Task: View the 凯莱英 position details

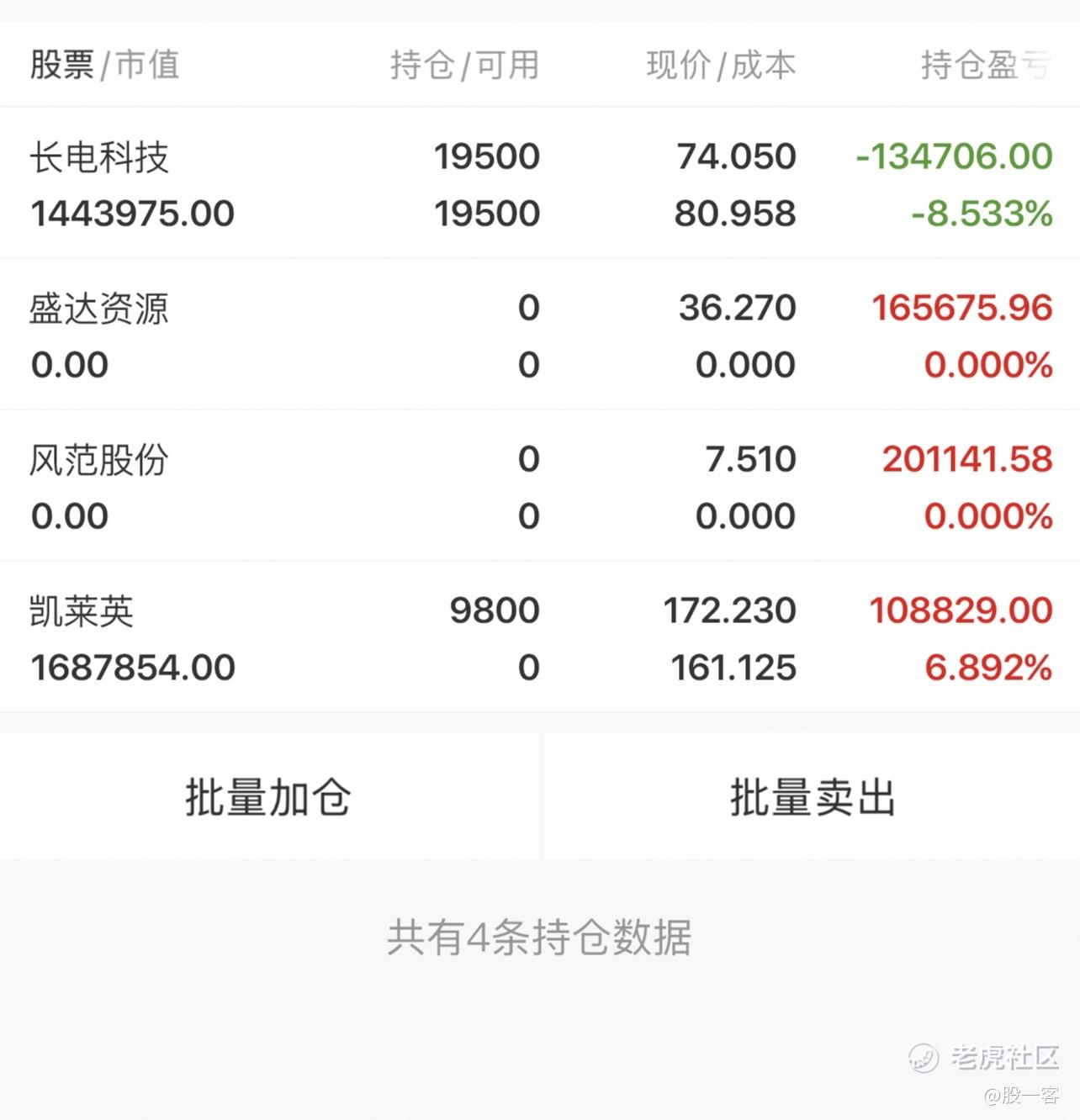Action: (540, 637)
